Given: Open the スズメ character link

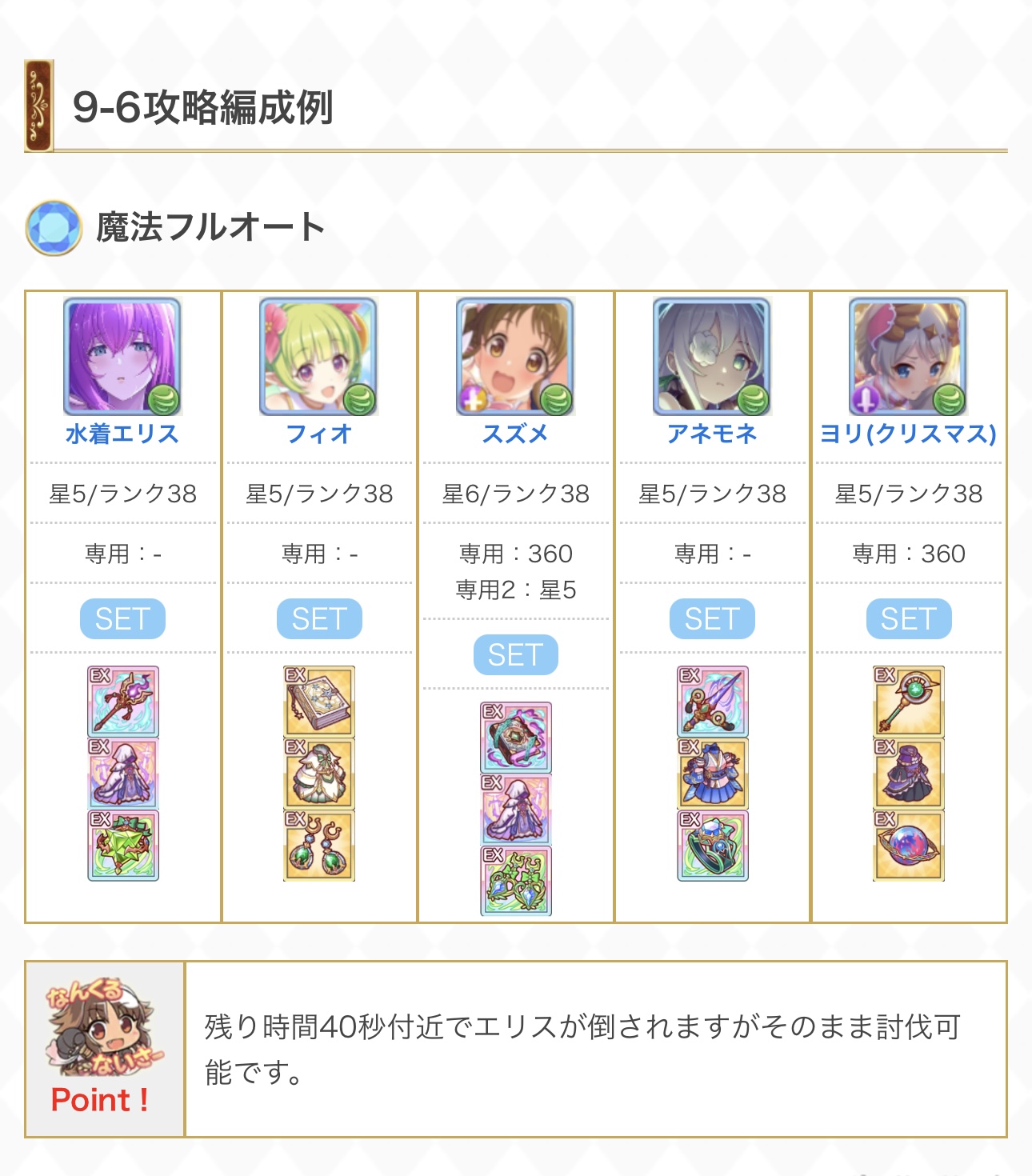Looking at the screenshot, I should (516, 434).
